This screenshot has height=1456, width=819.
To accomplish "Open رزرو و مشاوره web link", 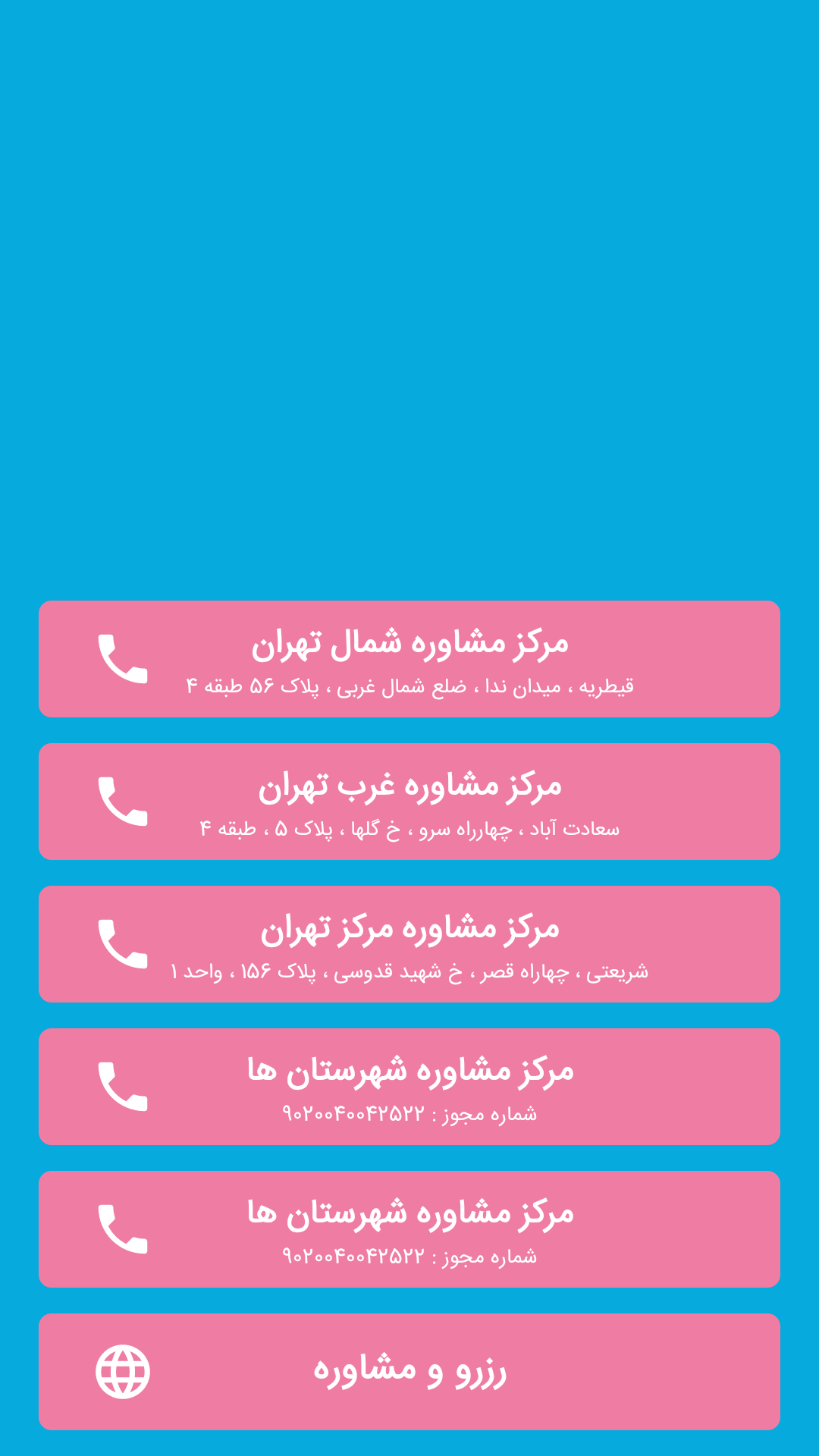I will click(409, 1372).
